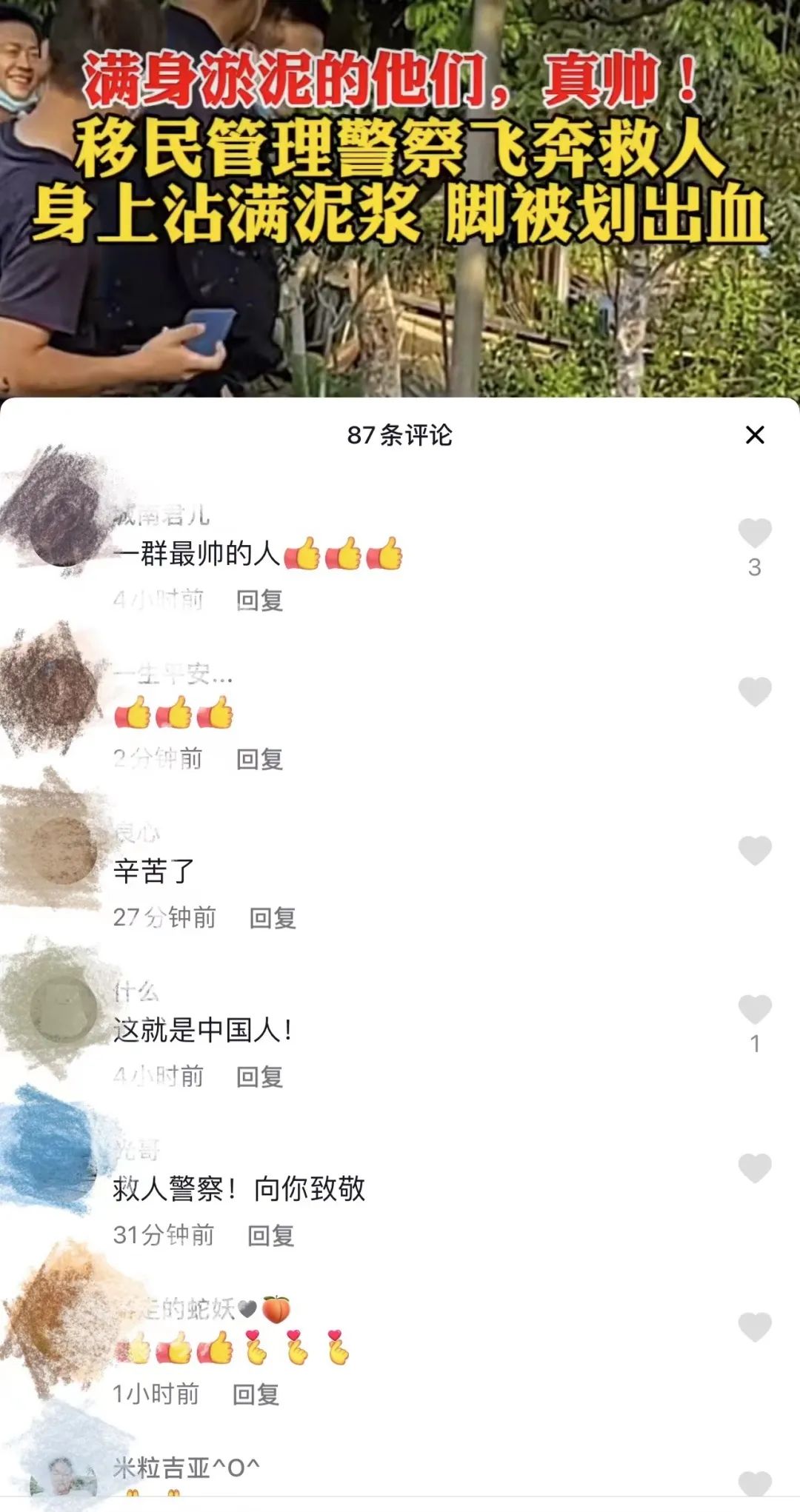Like the comment 救人警察！向你致敬
Image resolution: width=800 pixels, height=1512 pixels.
tap(754, 1168)
